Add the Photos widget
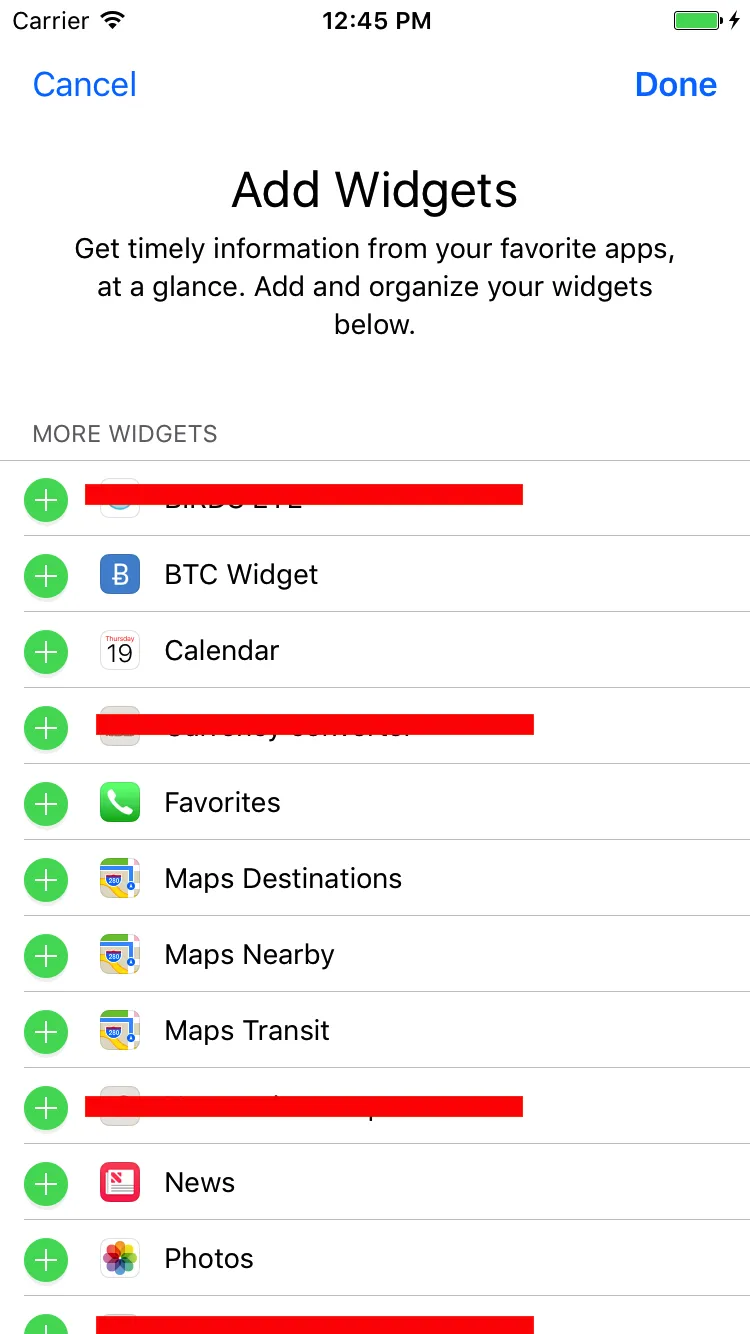The height and width of the screenshot is (1334, 750). click(x=46, y=1260)
